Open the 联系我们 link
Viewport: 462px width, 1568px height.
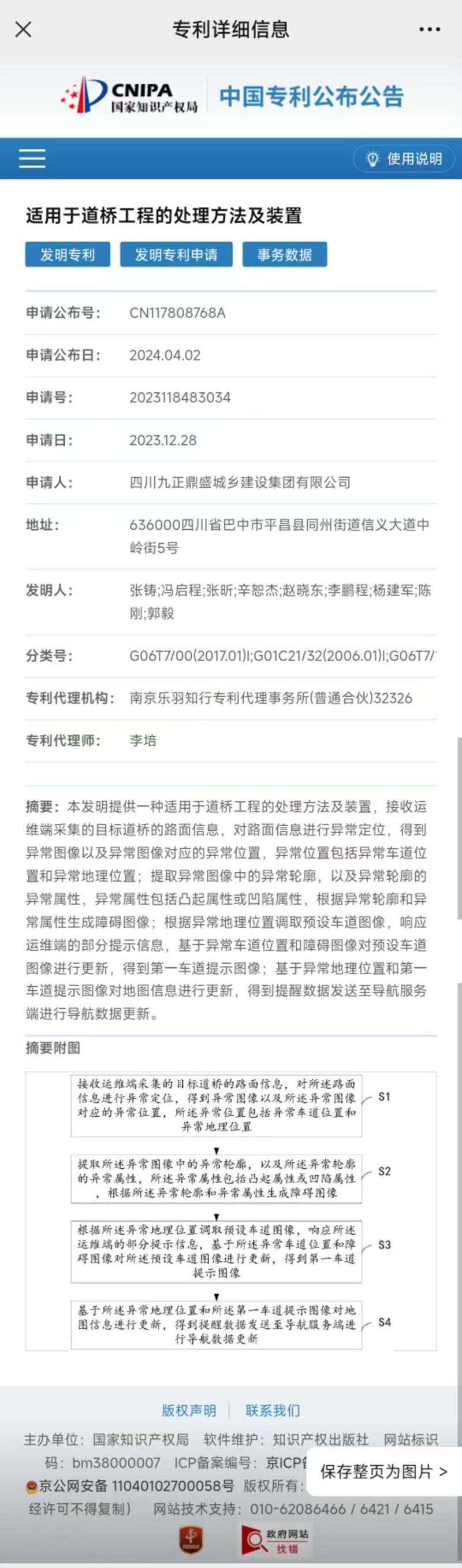click(x=273, y=1410)
